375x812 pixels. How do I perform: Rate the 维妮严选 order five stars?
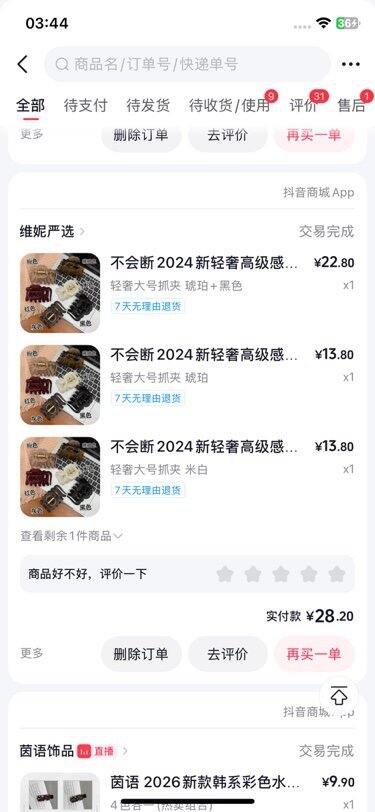point(337,574)
